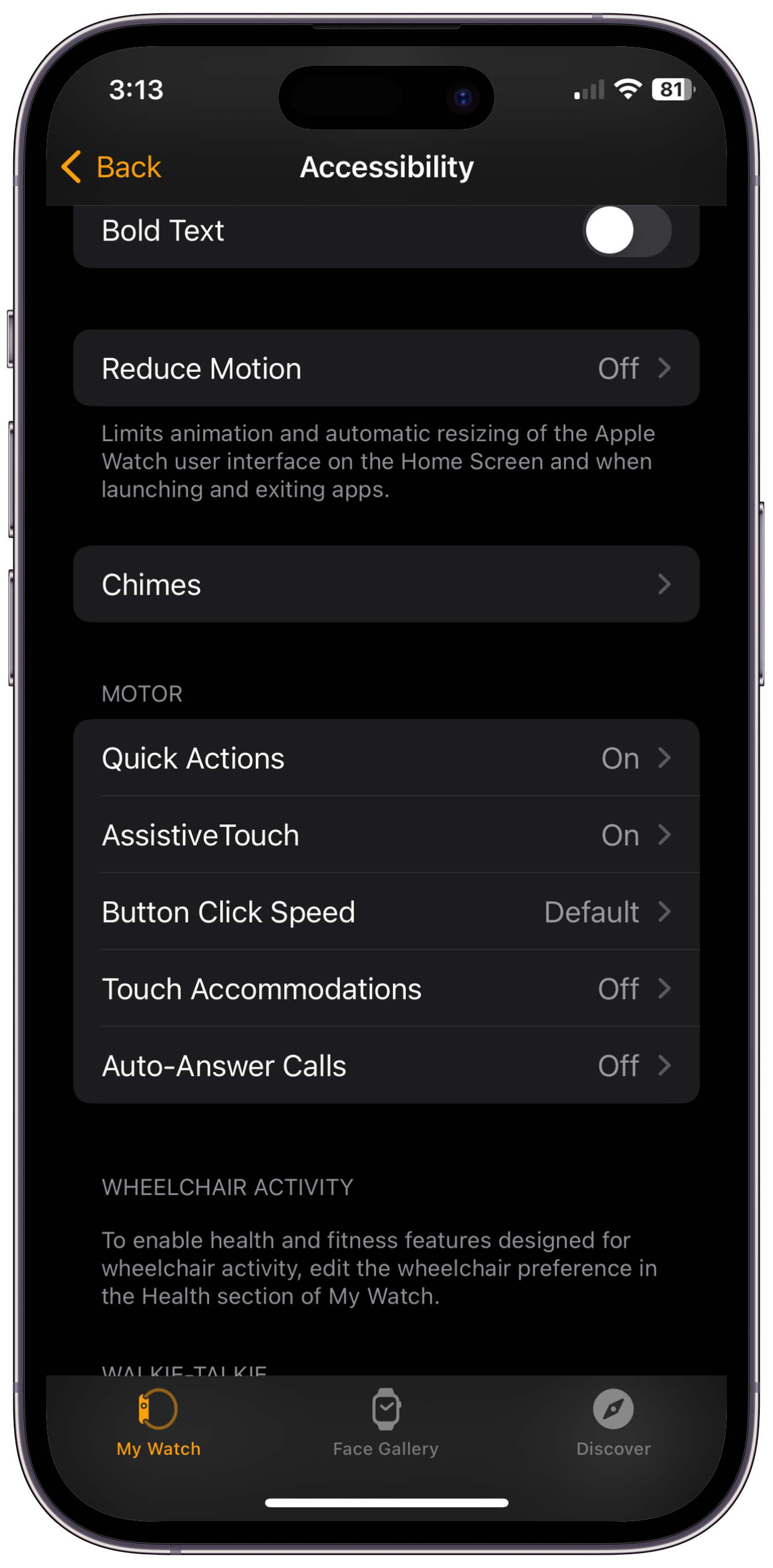Select Button Click Speed row
Viewport: 773px width, 1568px height.
386,912
